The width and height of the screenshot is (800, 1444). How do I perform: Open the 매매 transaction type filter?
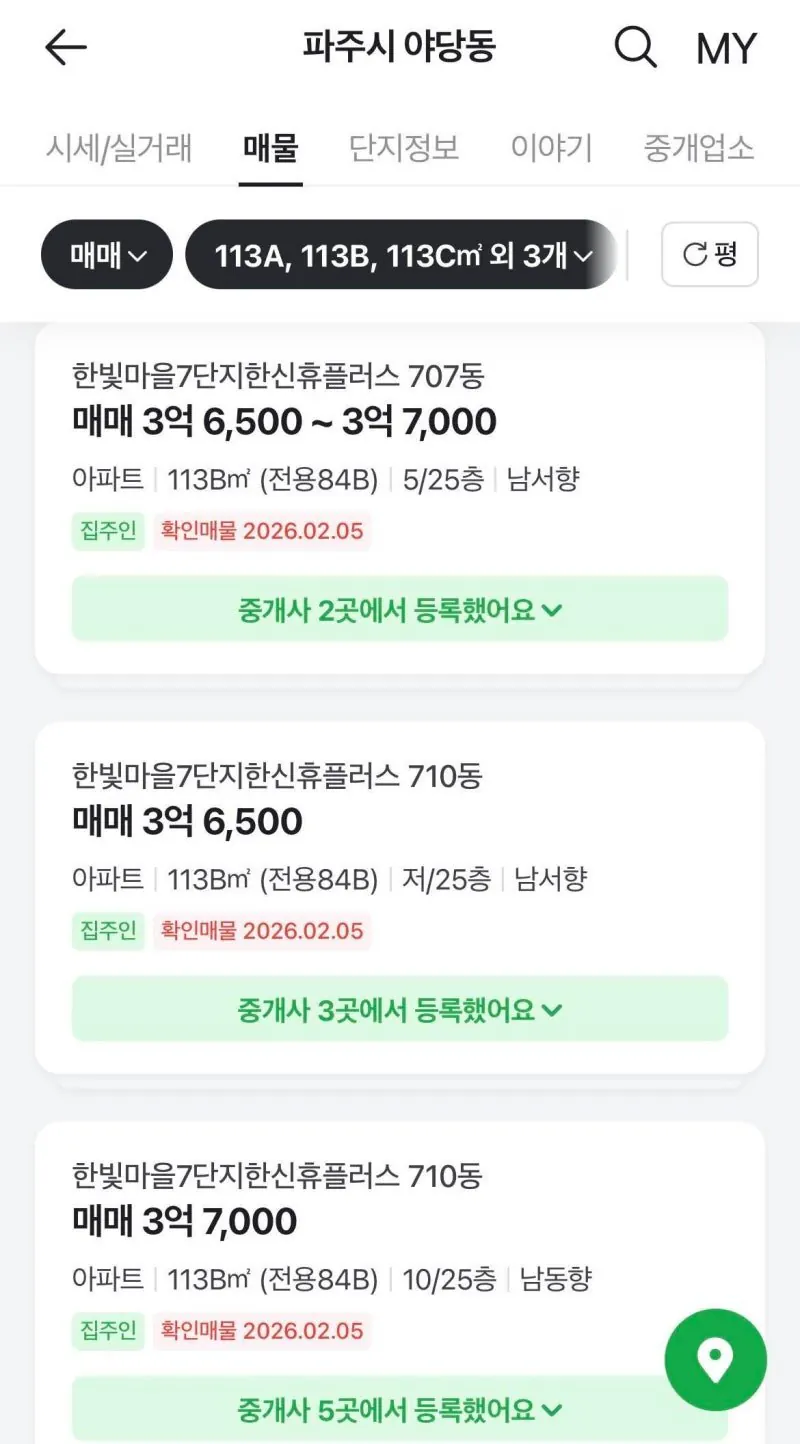[x=106, y=254]
